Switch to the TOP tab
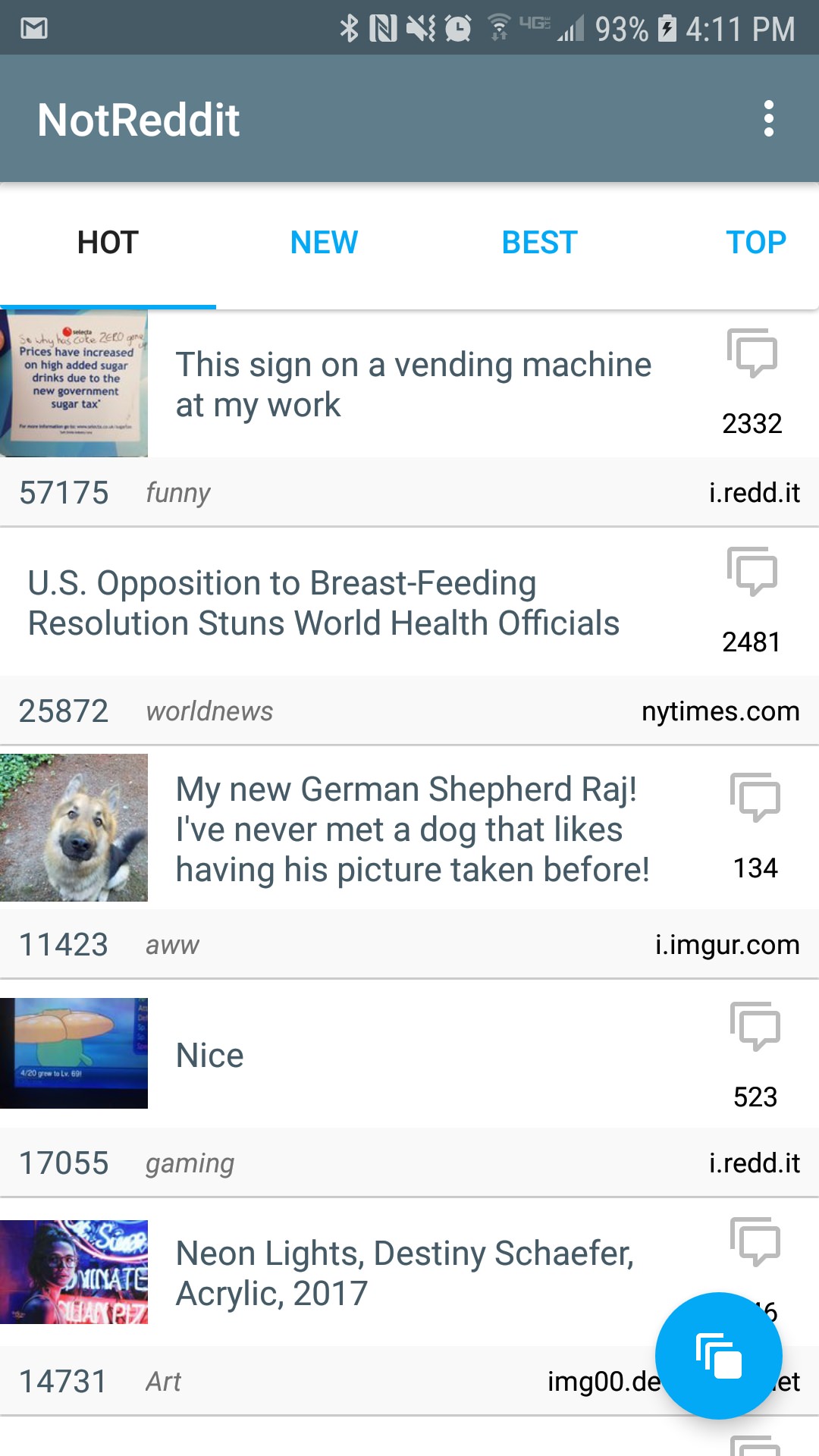The width and height of the screenshot is (819, 1456). pyautogui.click(x=755, y=243)
